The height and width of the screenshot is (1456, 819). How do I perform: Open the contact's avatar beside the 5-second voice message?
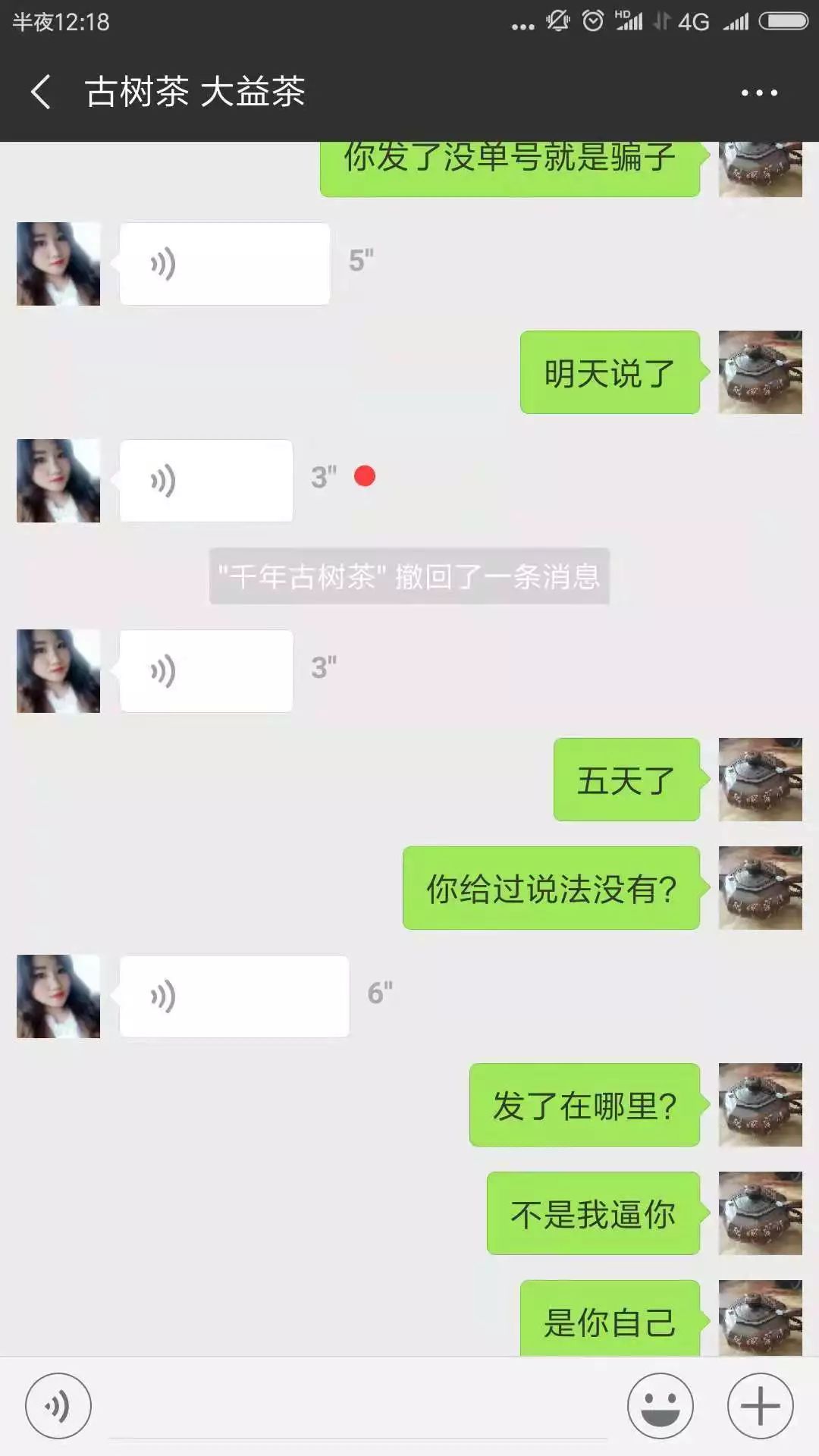coord(58,264)
